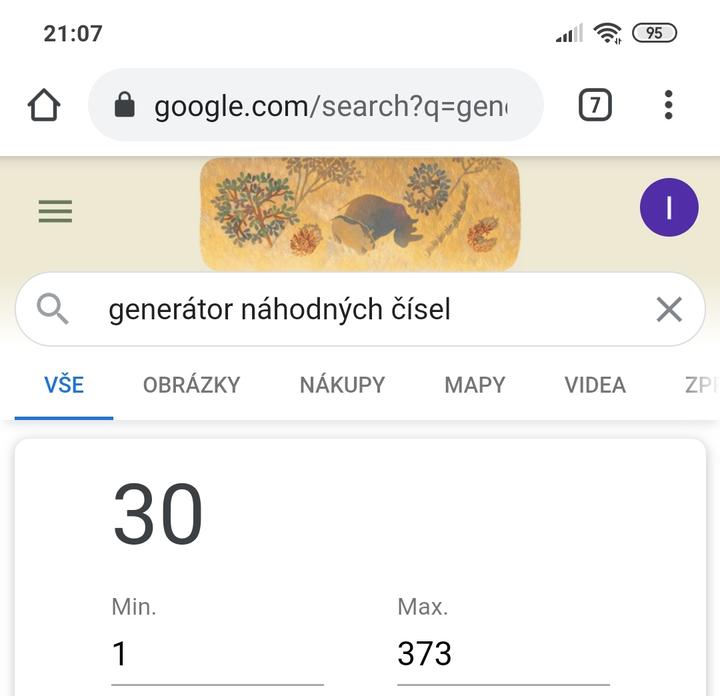720x696 pixels.
Task: Open the account profile avatar
Action: point(668,207)
